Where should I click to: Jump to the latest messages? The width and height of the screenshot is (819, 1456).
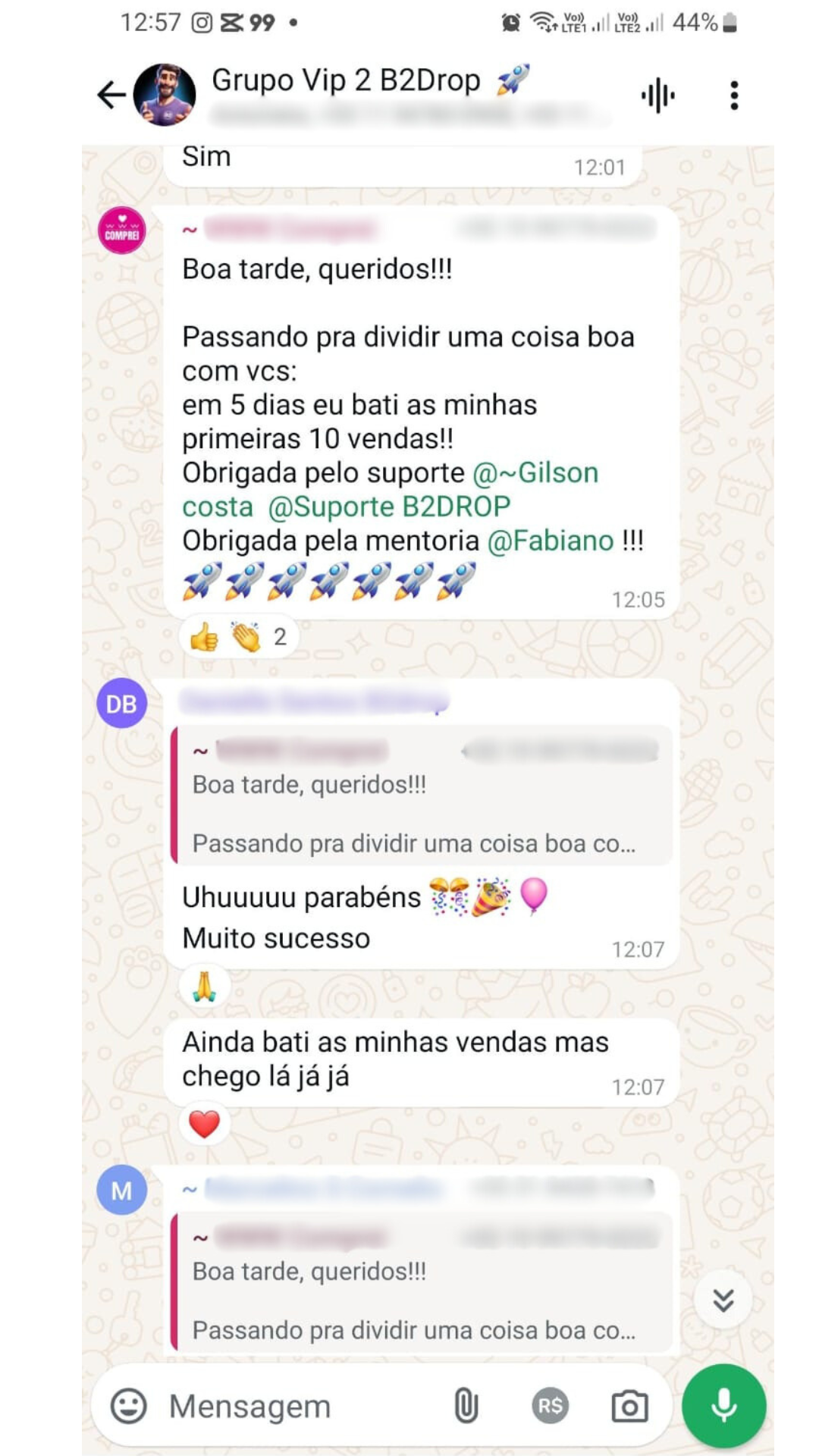click(723, 1300)
